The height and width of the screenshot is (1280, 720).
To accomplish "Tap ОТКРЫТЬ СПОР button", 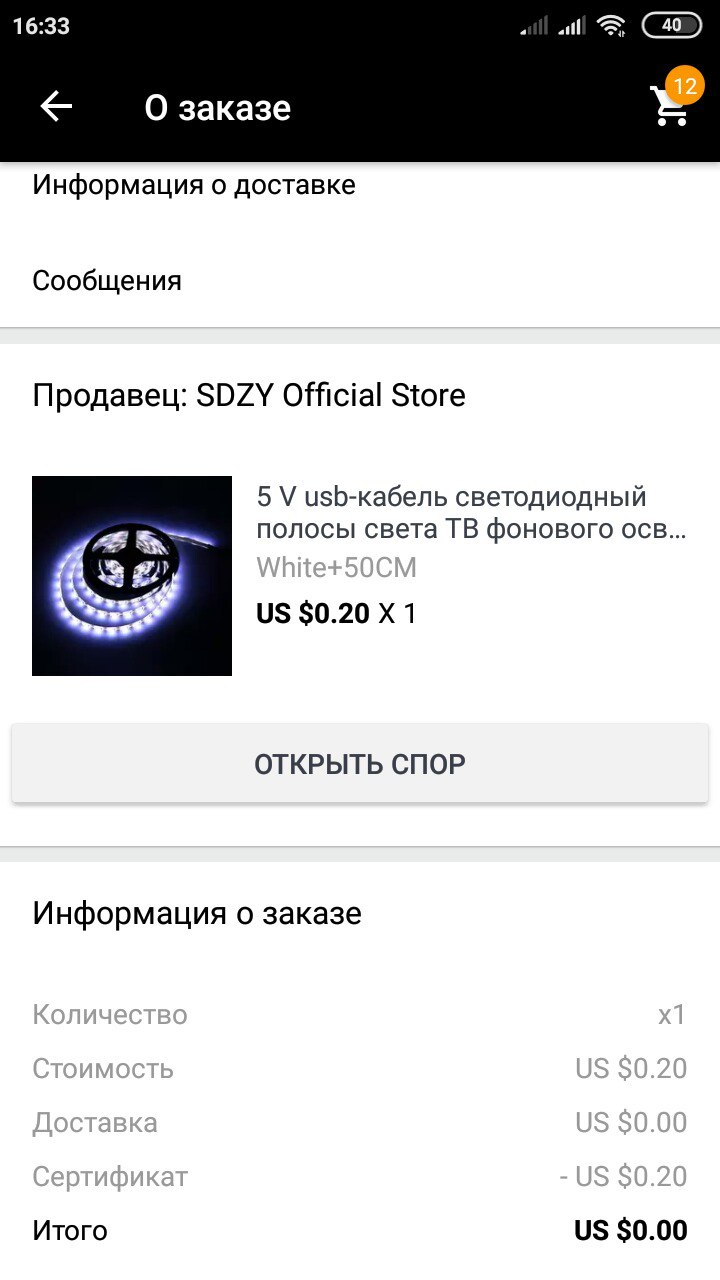I will [360, 764].
